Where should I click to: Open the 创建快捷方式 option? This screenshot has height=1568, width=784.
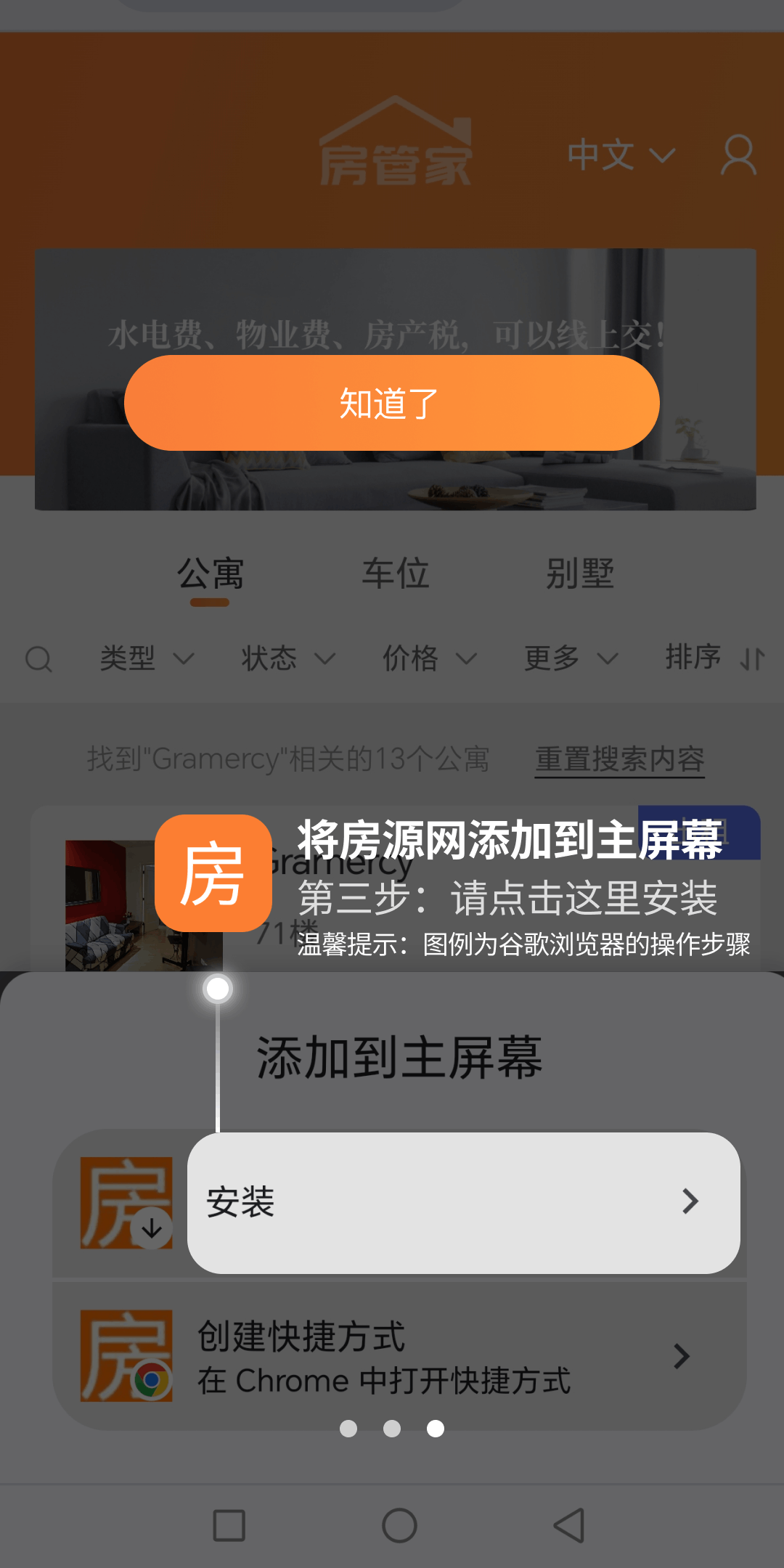(x=399, y=1356)
